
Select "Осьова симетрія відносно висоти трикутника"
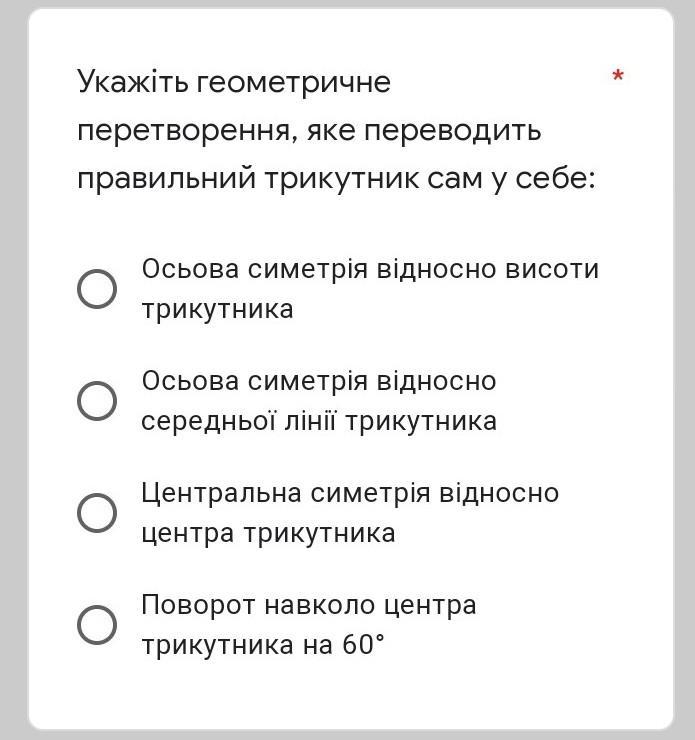coord(97,289)
